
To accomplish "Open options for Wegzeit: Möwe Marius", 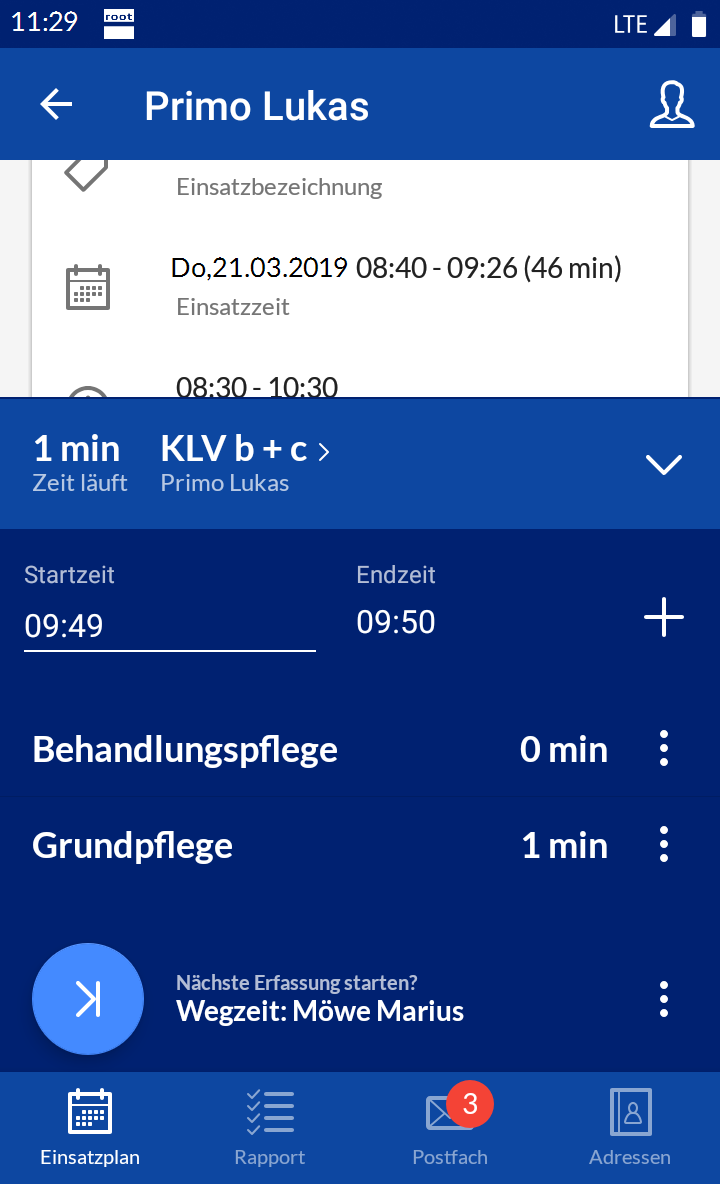I will click(663, 999).
